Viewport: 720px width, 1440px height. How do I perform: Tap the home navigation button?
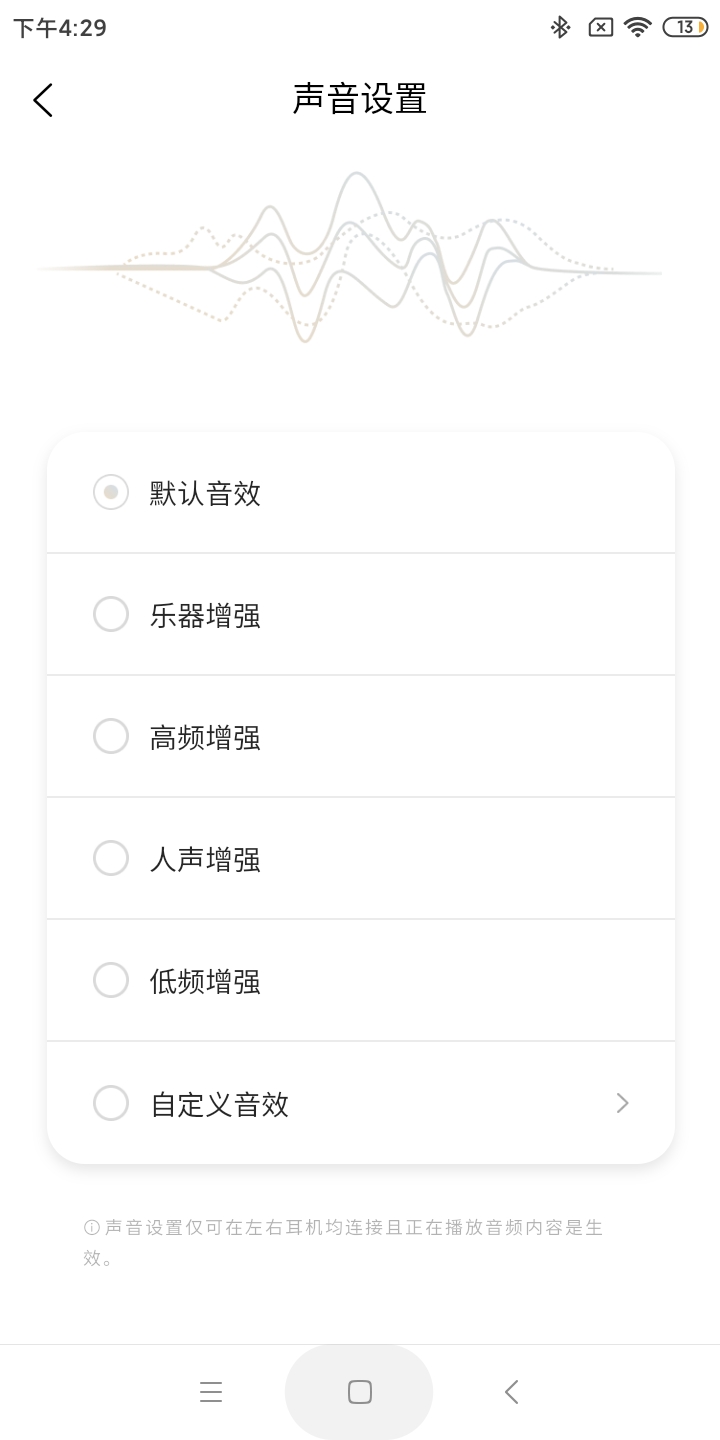click(x=359, y=1391)
